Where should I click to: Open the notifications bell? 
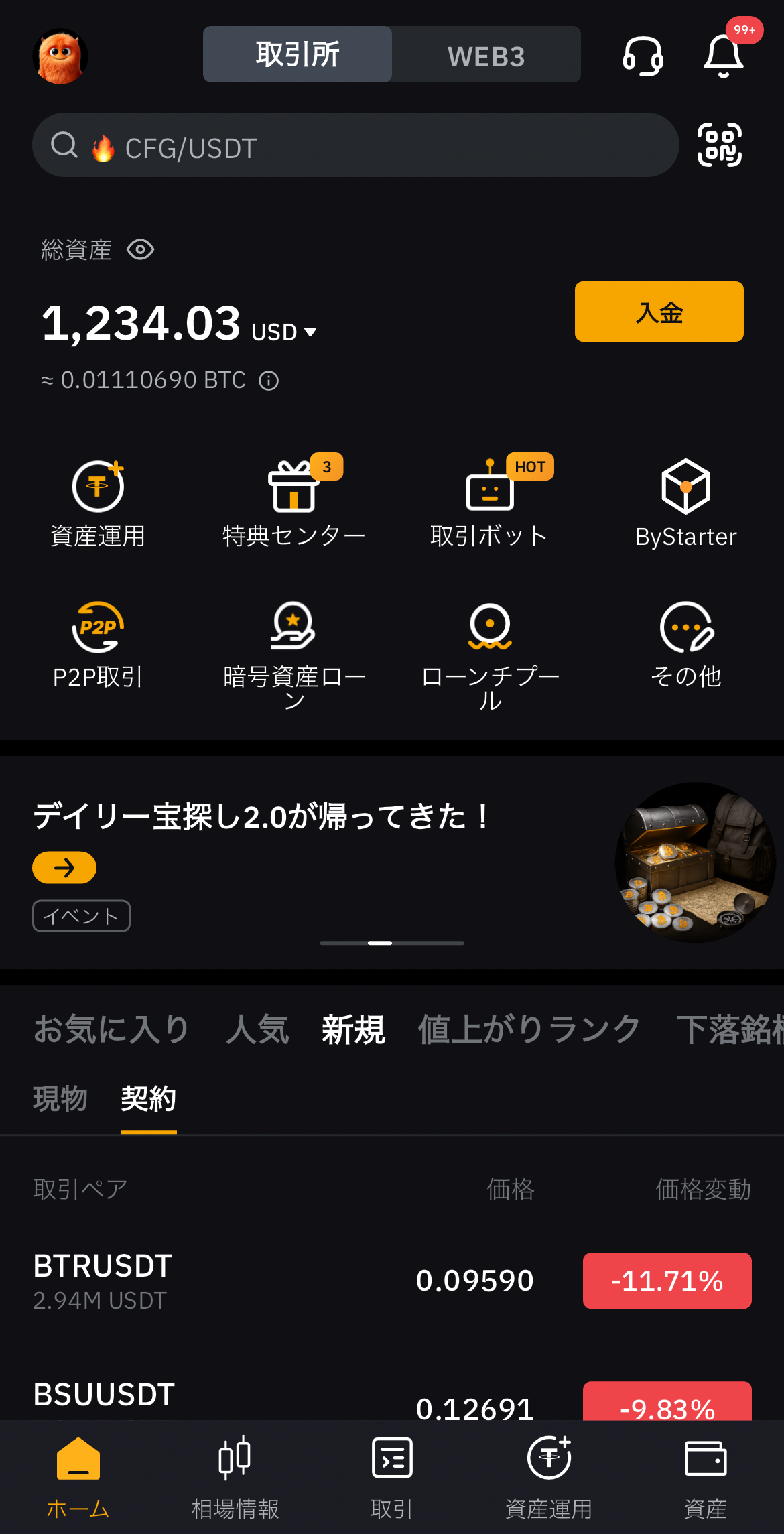724,56
